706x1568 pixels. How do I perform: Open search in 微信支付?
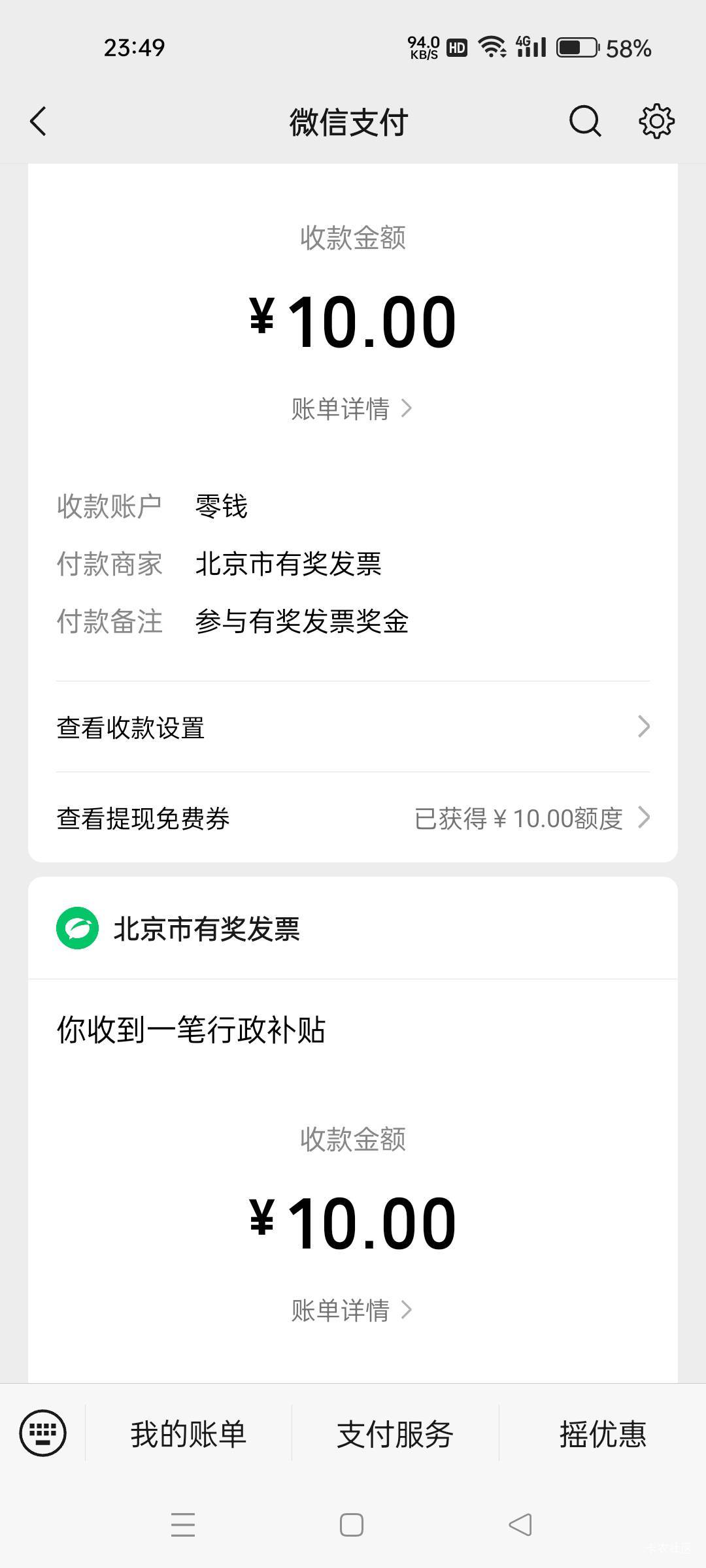click(584, 122)
